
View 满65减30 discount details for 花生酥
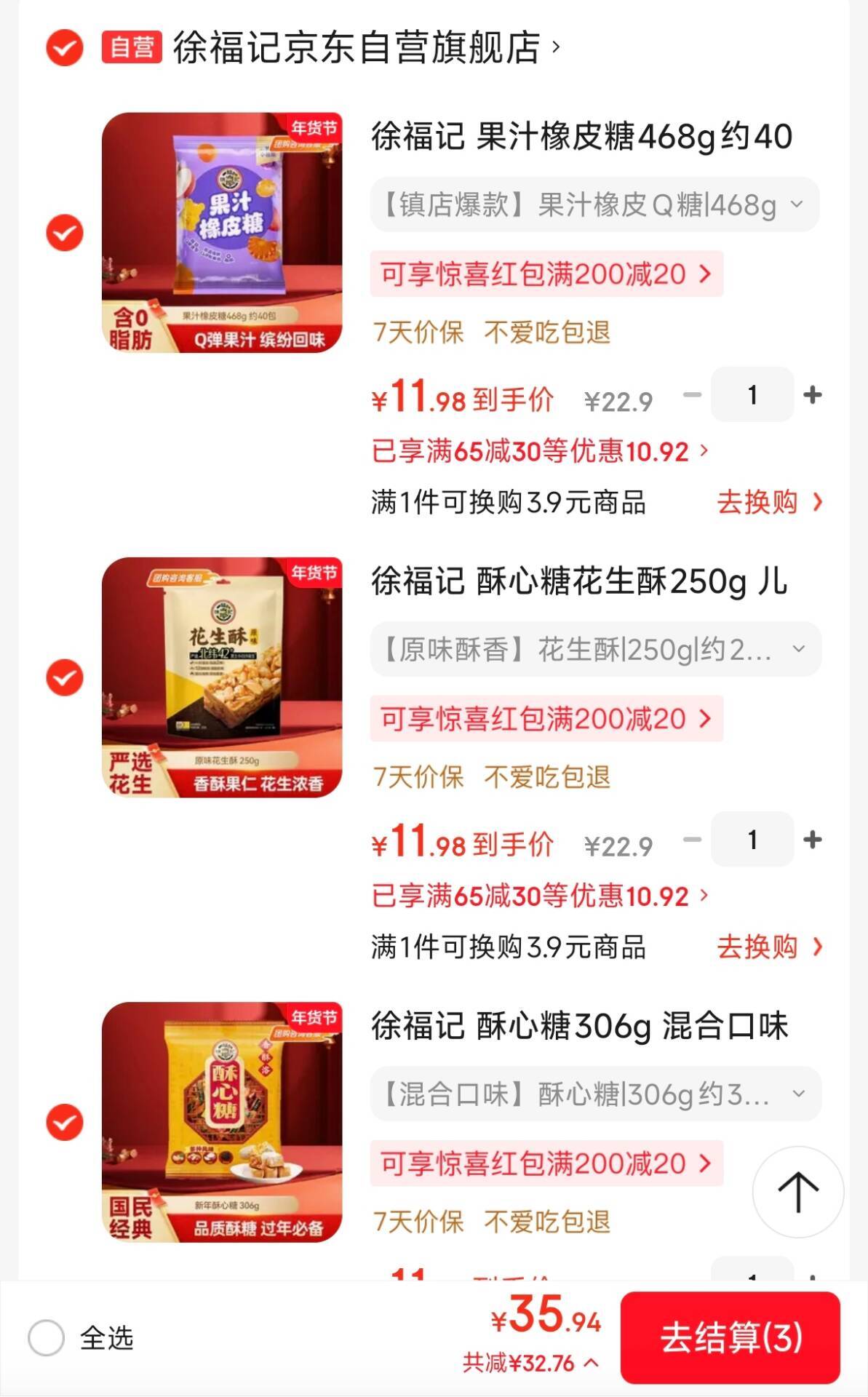click(x=539, y=896)
